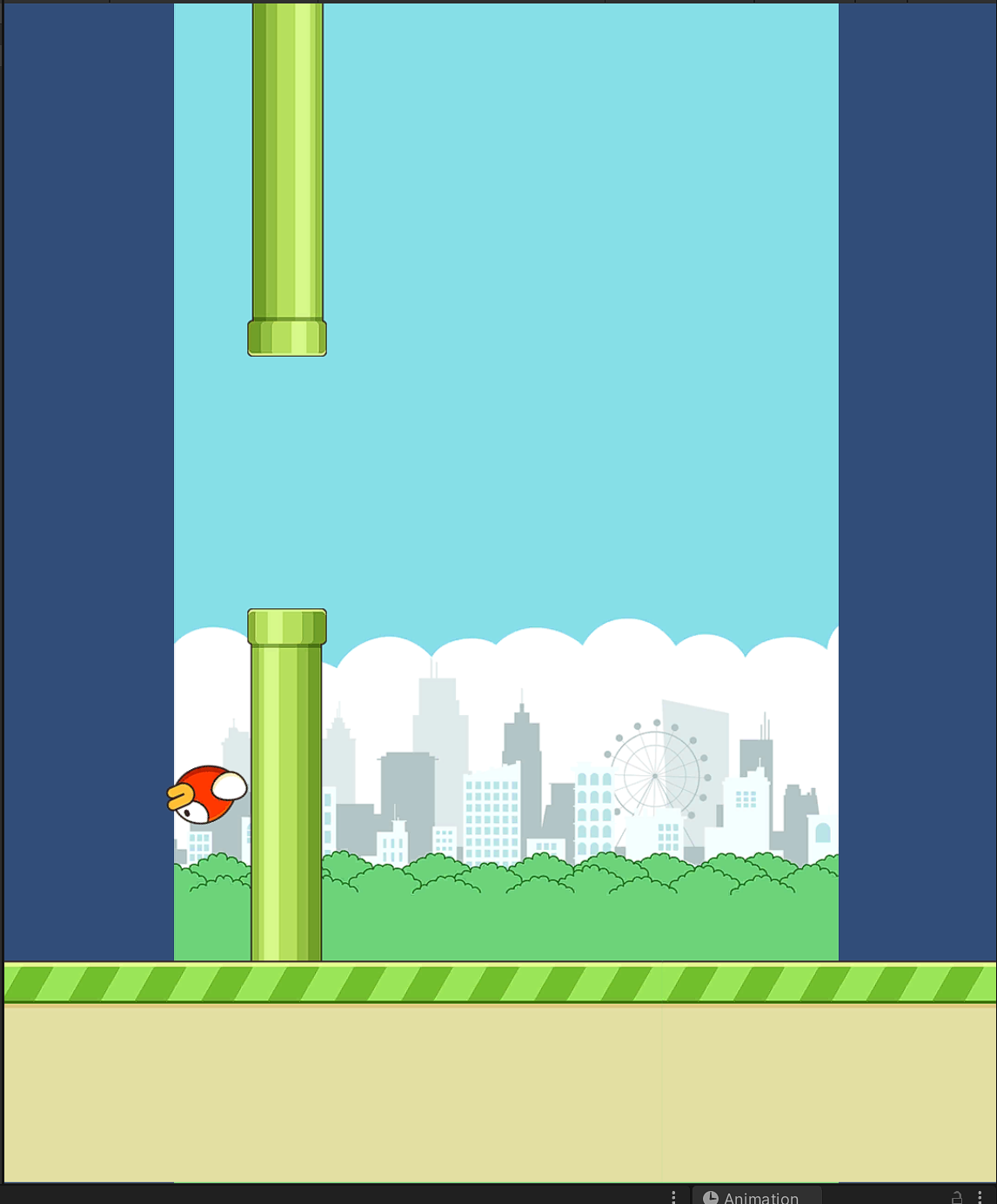Open the Animation panel's three-dot menu
997x1204 pixels.
pyautogui.click(x=980, y=1197)
